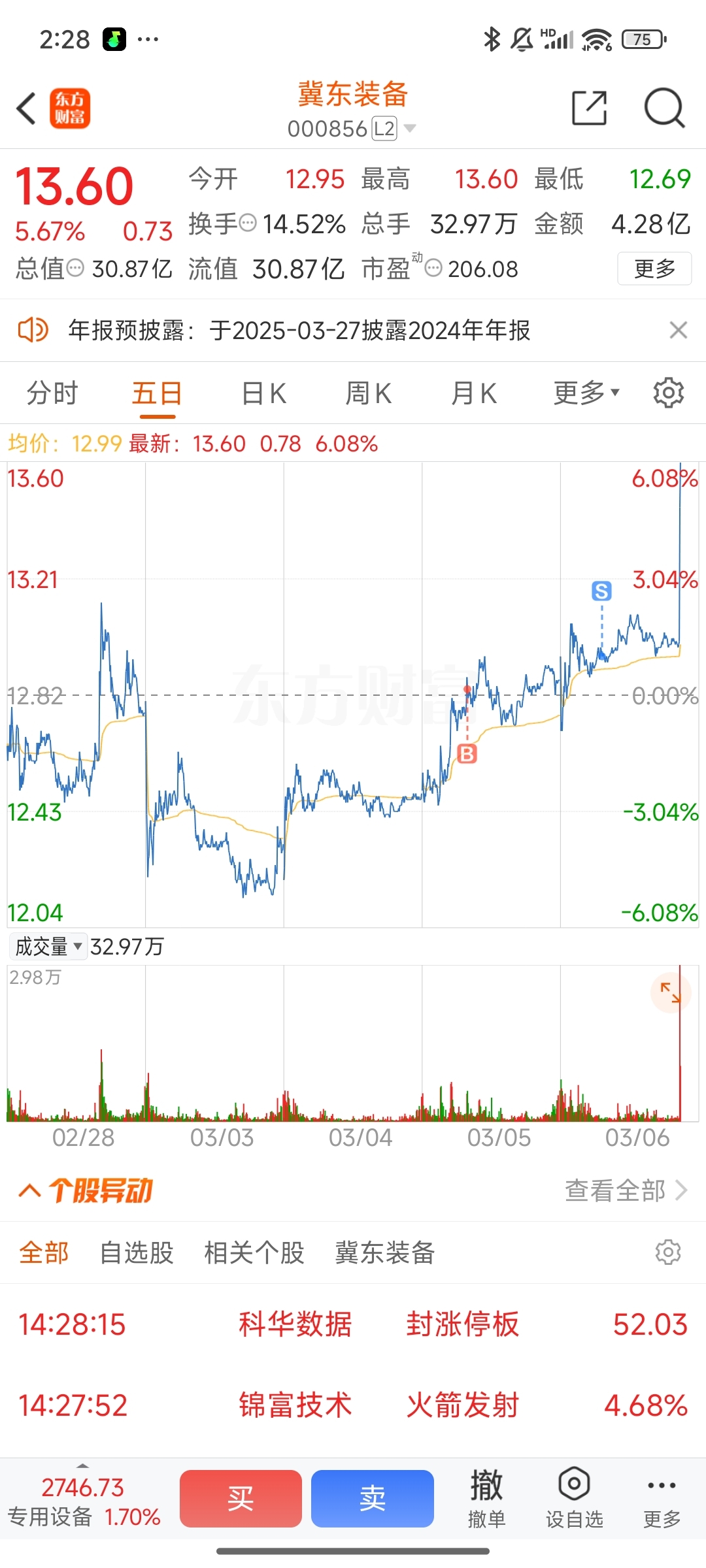Dismiss the 年报预披露 notice
The image size is (706, 1568).
click(679, 330)
